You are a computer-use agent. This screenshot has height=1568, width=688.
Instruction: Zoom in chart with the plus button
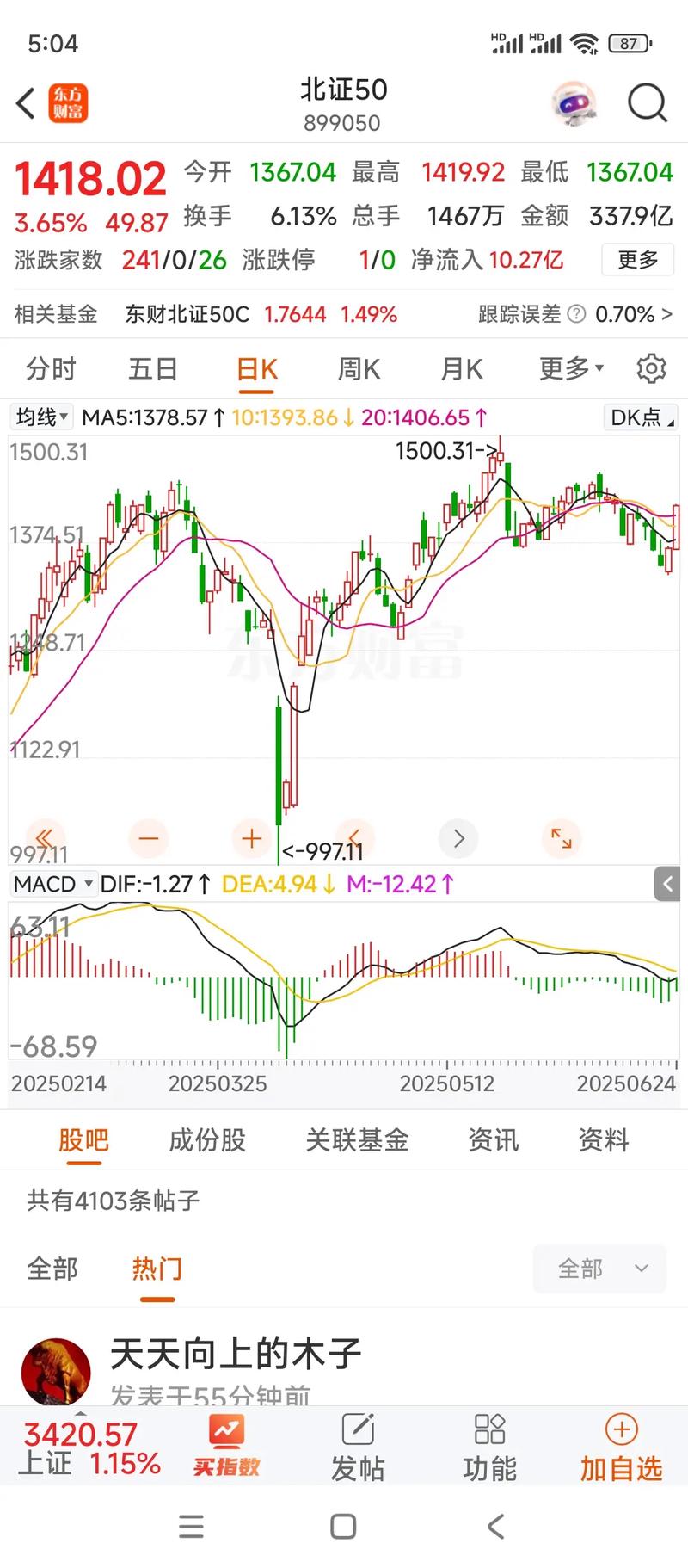pyautogui.click(x=251, y=837)
